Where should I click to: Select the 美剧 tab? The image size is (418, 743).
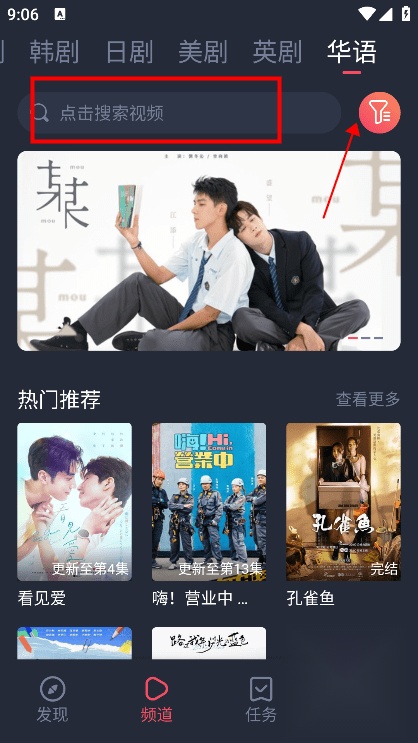click(203, 52)
